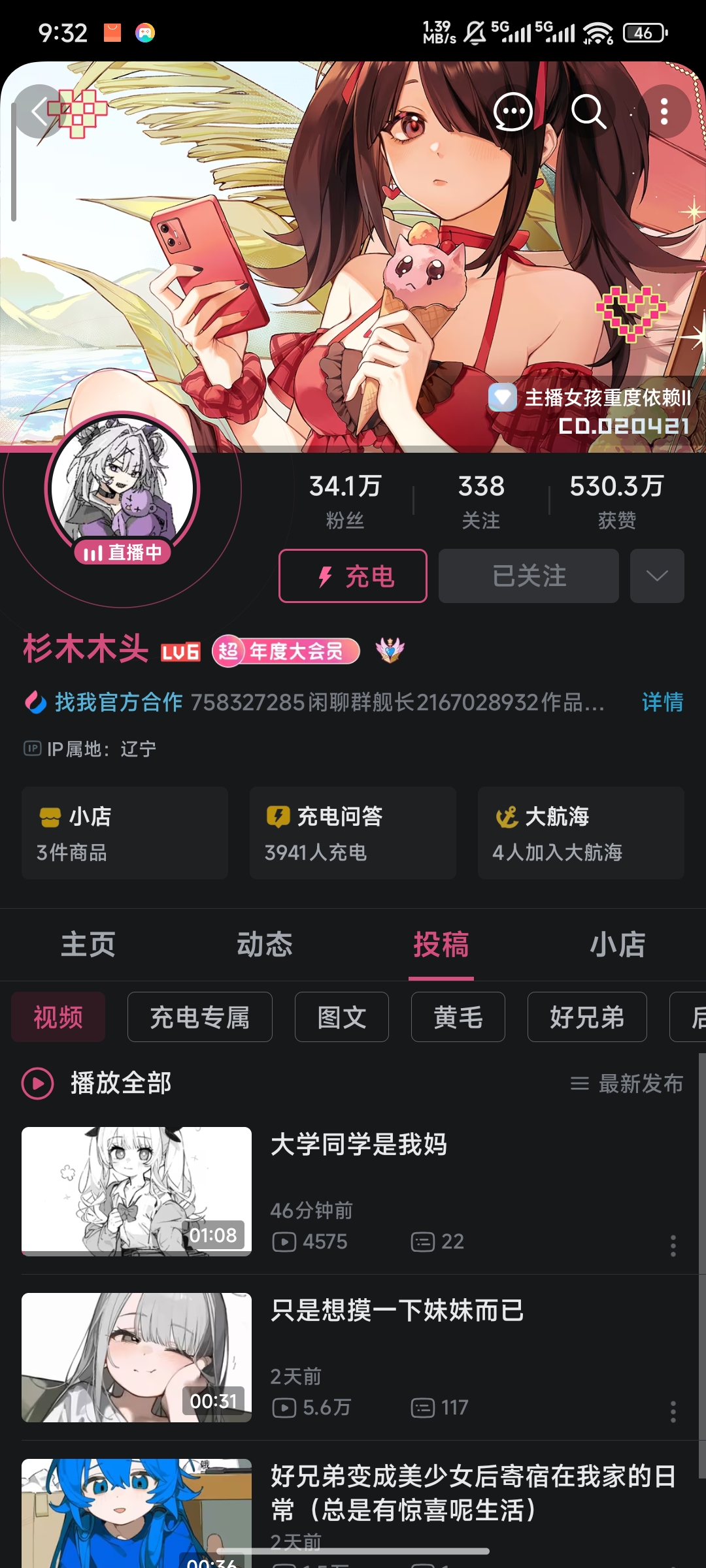Select the 充电专属 filter chip
706x1568 pixels.
point(200,1017)
